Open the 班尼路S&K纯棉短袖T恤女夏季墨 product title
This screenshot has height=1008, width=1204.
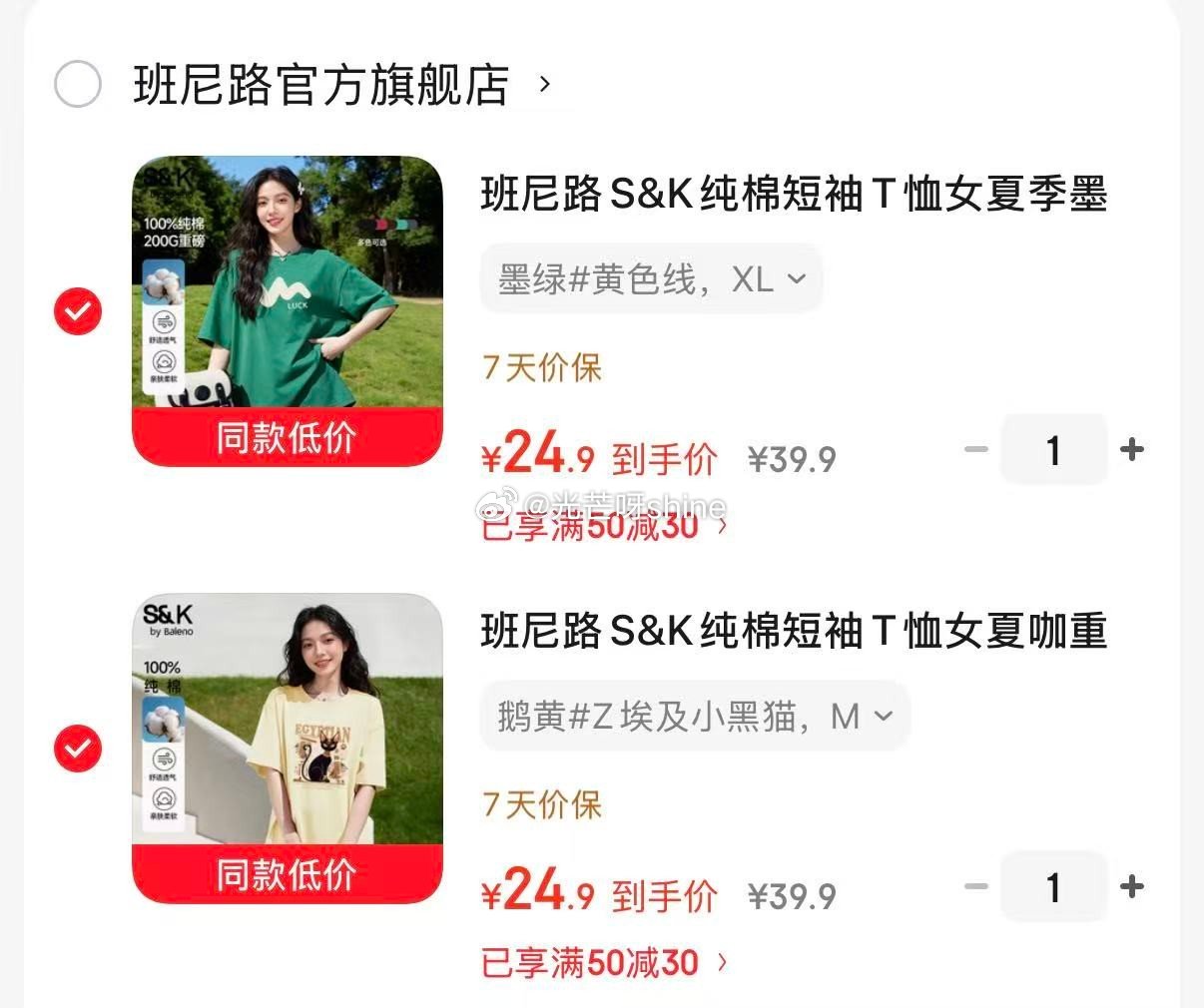[x=794, y=194]
